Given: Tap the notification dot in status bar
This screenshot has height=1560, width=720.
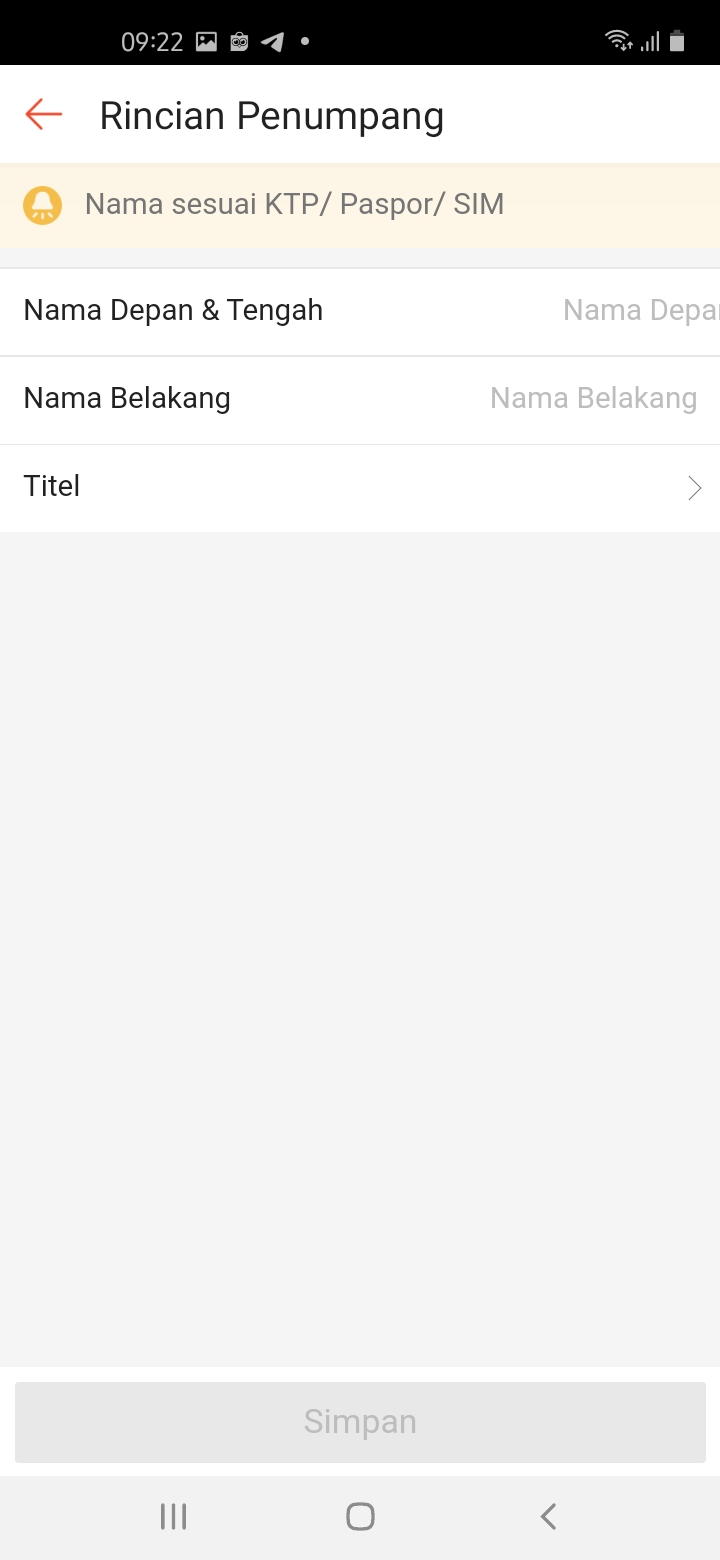Looking at the screenshot, I should 304,41.
